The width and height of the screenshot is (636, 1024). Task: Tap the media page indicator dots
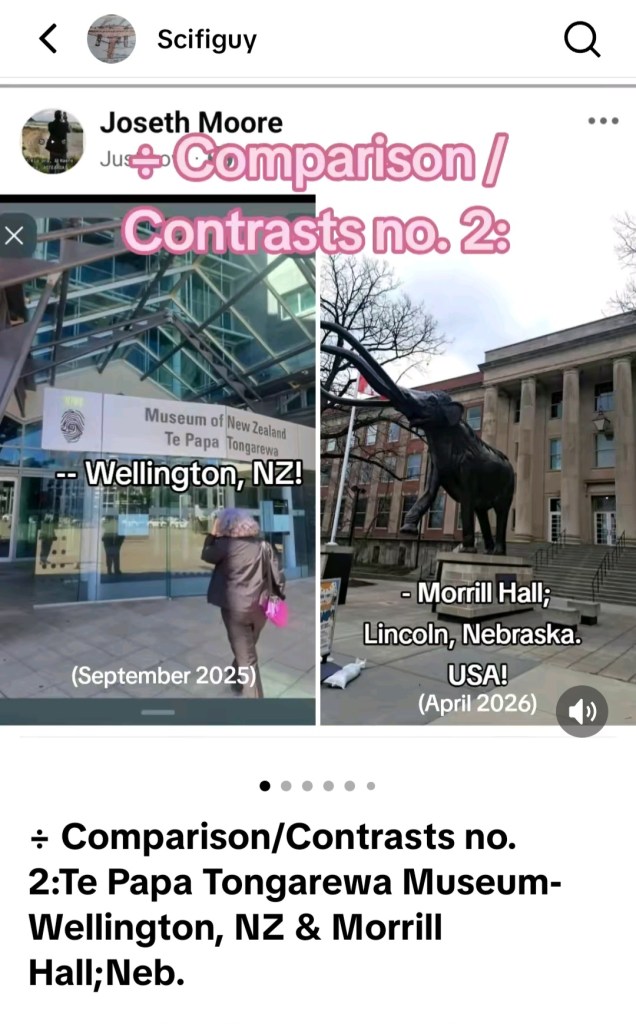317,785
